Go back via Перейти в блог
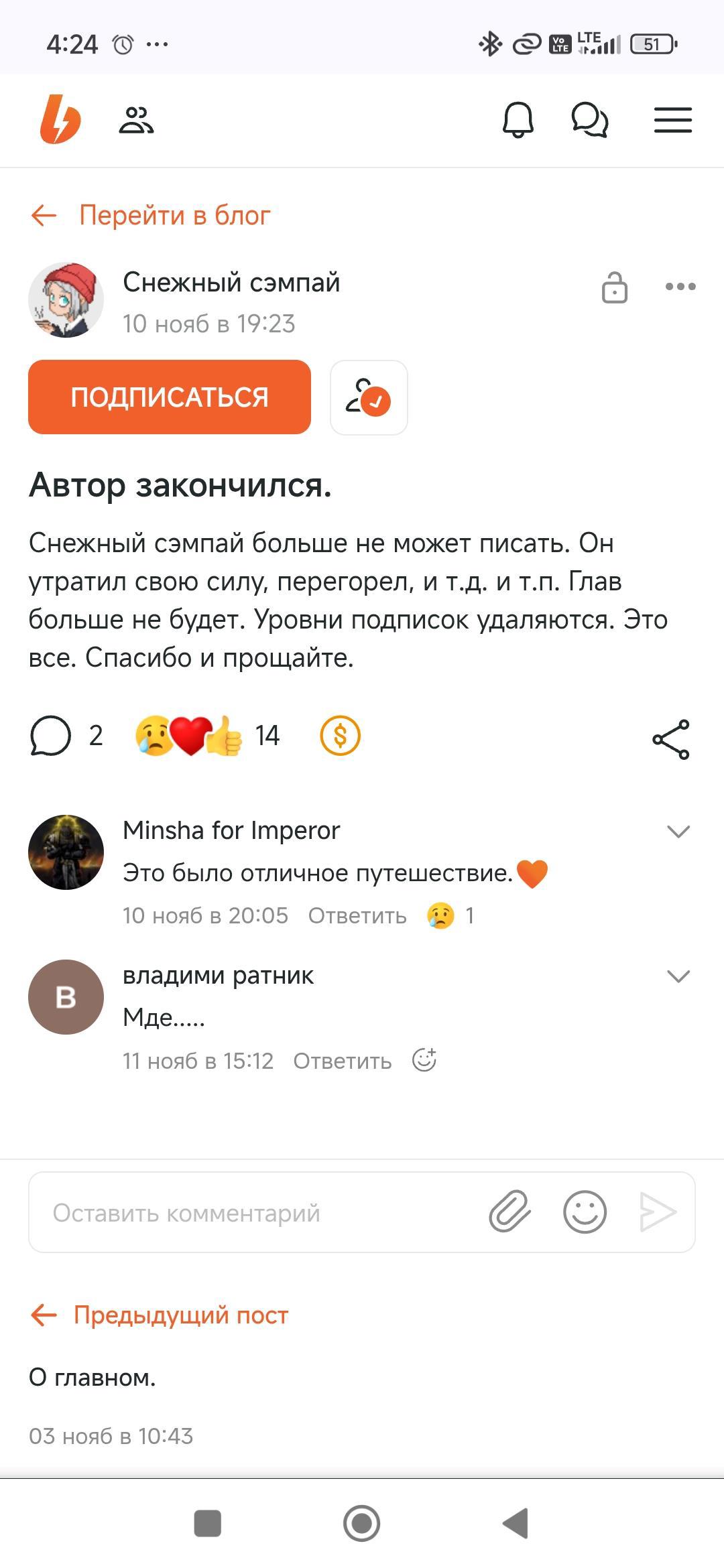Image resolution: width=724 pixels, height=1568 pixels. 151,216
